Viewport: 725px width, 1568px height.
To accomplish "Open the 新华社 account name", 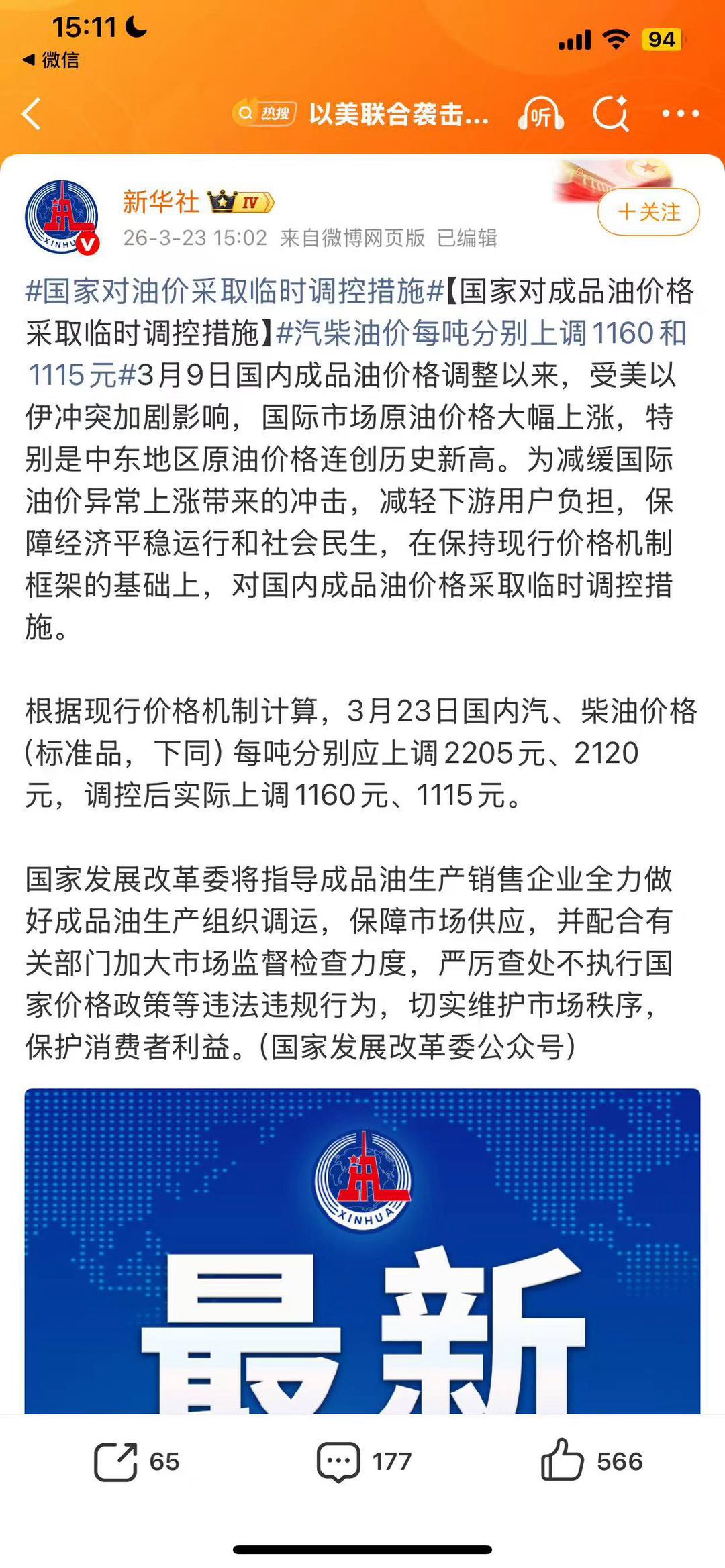I will tap(161, 201).
